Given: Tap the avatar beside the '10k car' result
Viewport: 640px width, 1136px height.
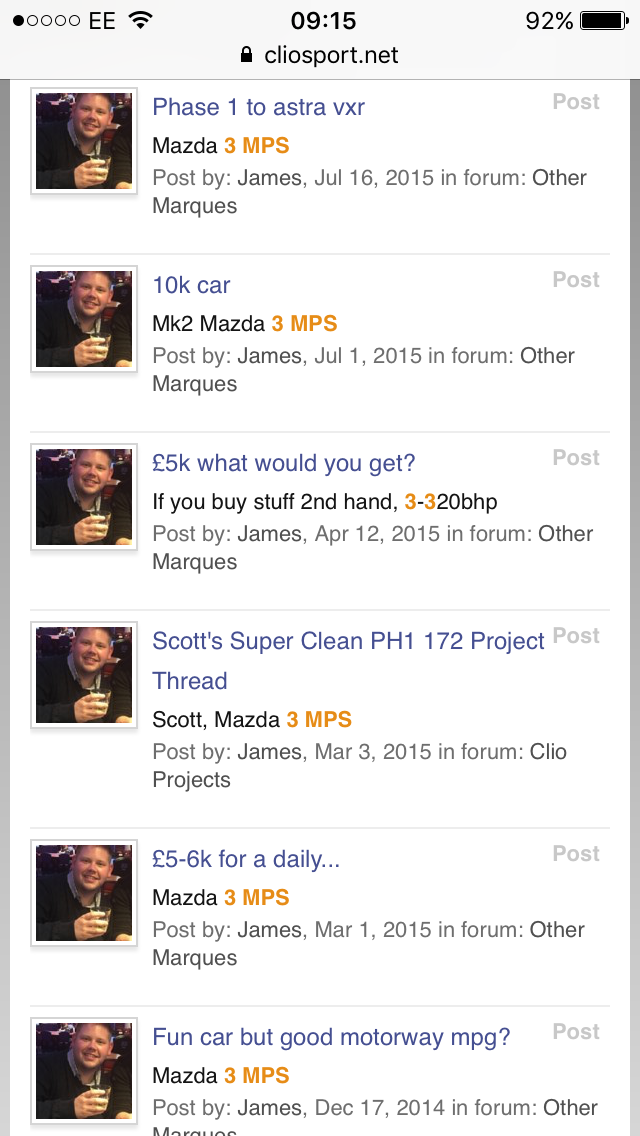Looking at the screenshot, I should (84, 319).
